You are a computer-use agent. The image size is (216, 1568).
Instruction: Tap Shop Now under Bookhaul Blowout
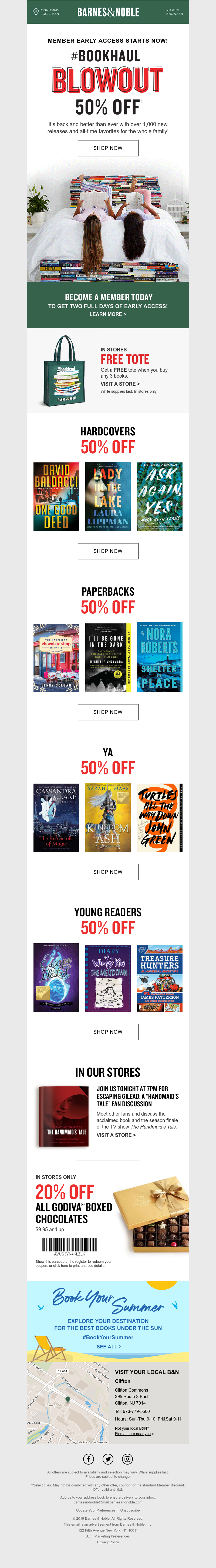click(108, 148)
